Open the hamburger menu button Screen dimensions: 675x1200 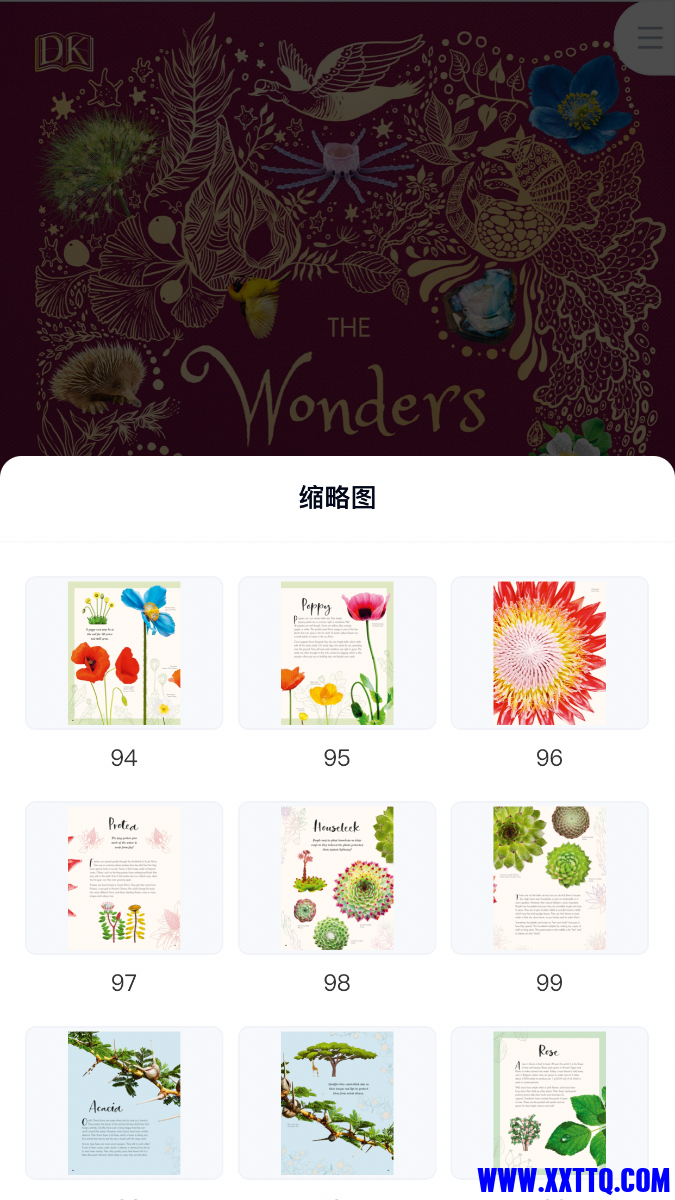(650, 38)
